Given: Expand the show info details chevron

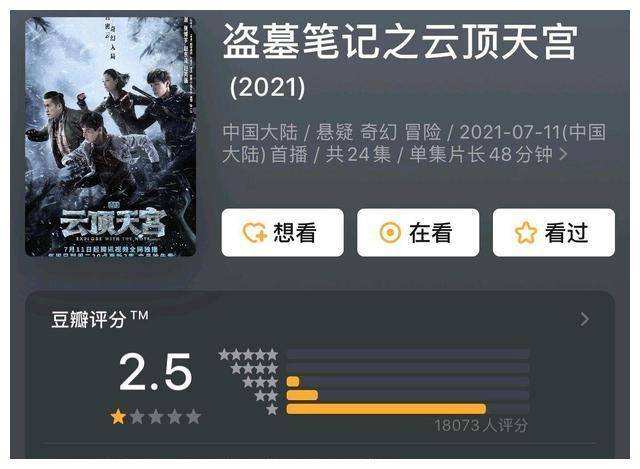Looking at the screenshot, I should 564,155.
